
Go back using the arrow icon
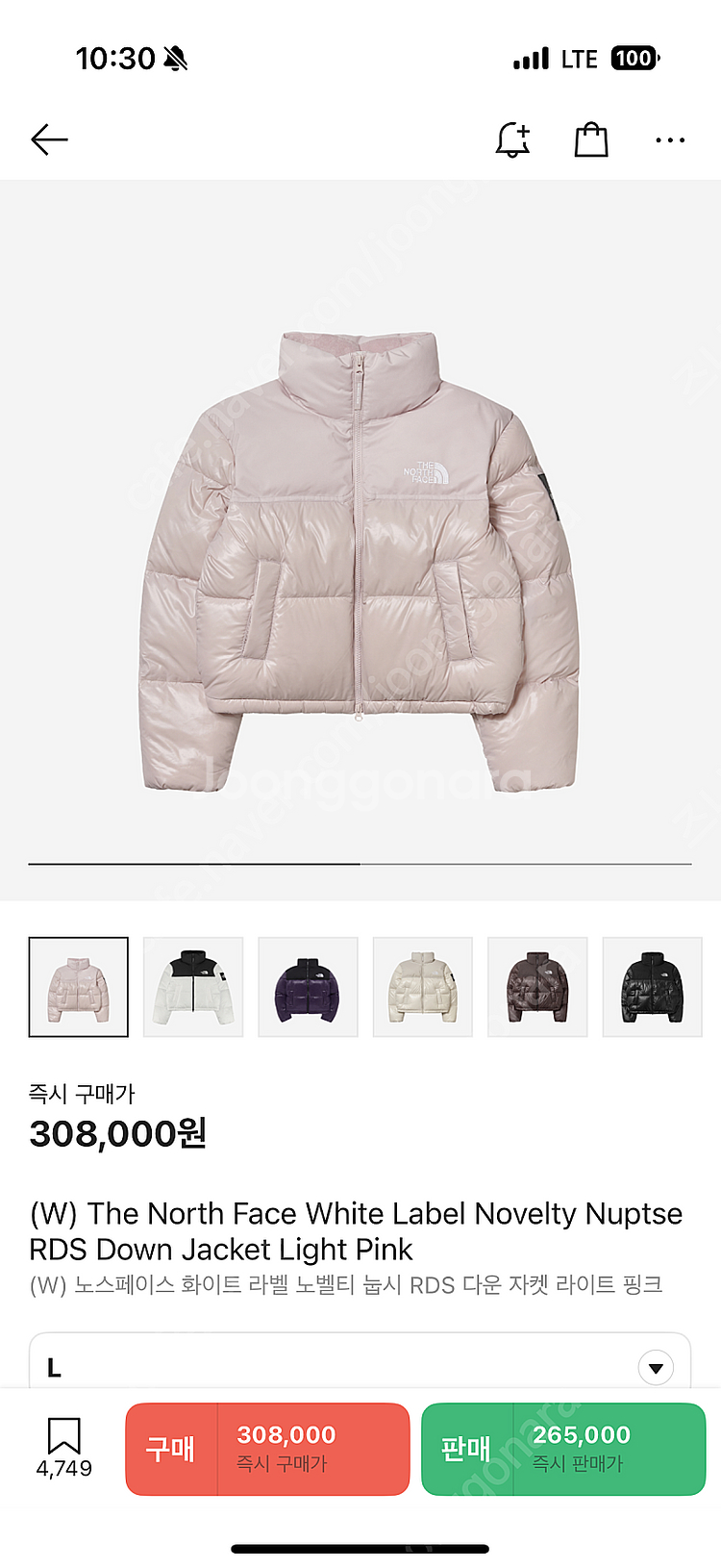pyautogui.click(x=49, y=140)
